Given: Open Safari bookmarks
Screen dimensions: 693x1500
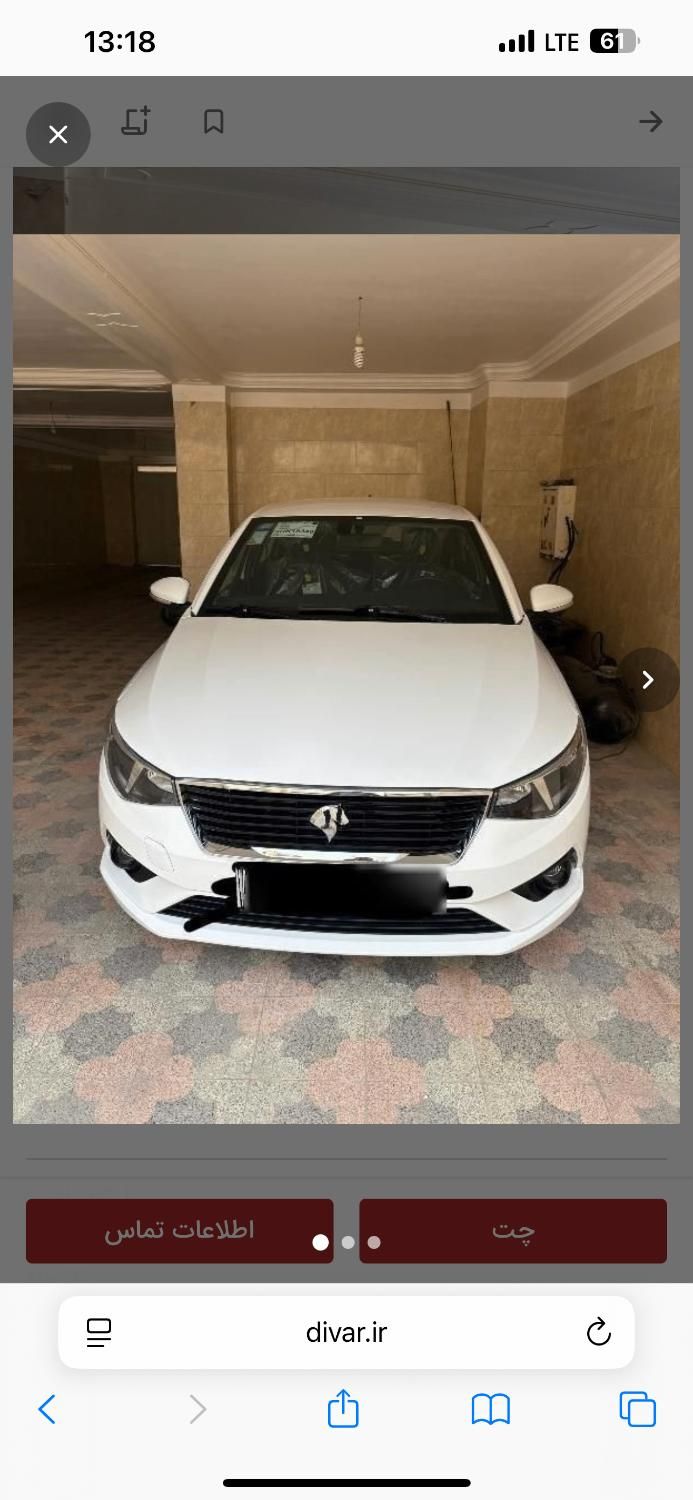Looking at the screenshot, I should (x=490, y=1410).
